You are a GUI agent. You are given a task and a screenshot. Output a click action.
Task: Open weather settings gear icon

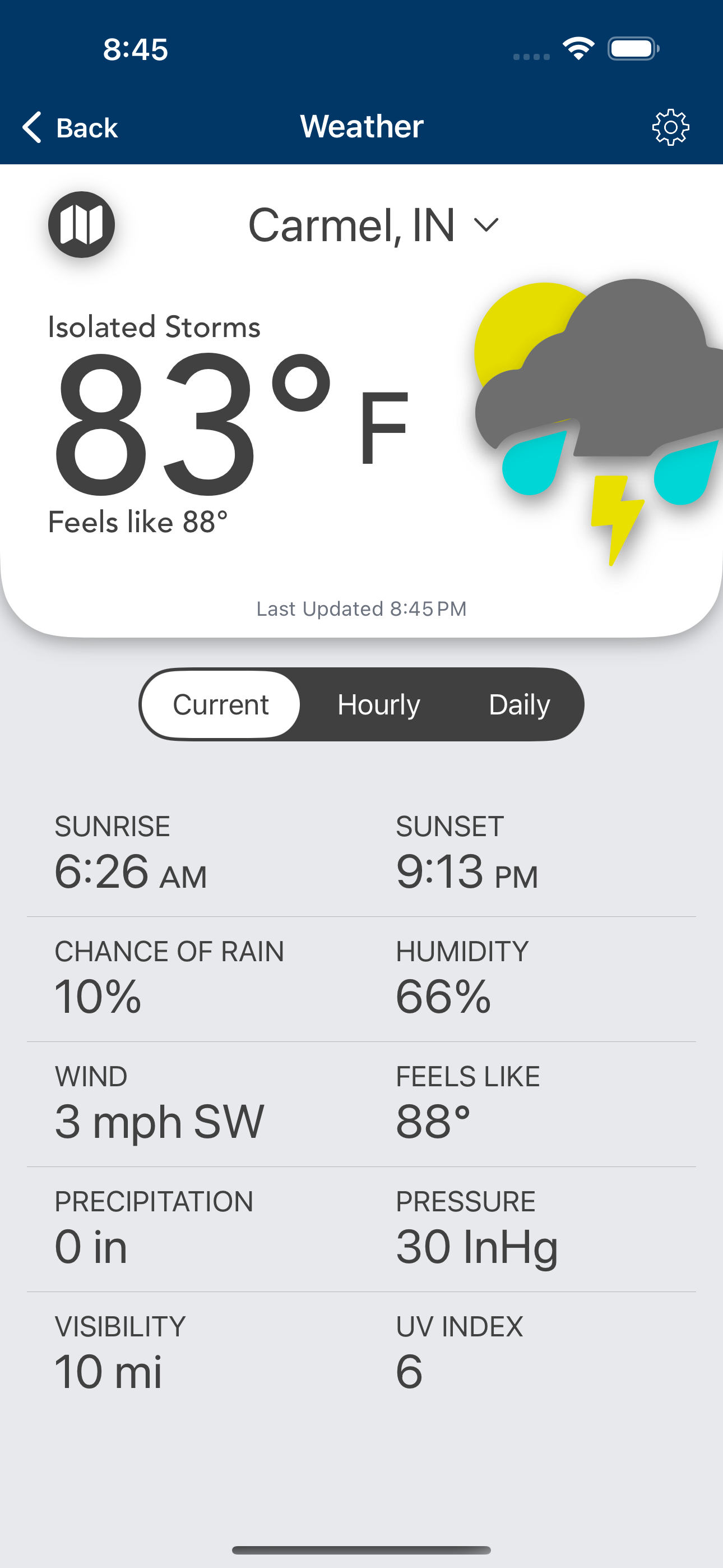click(671, 127)
